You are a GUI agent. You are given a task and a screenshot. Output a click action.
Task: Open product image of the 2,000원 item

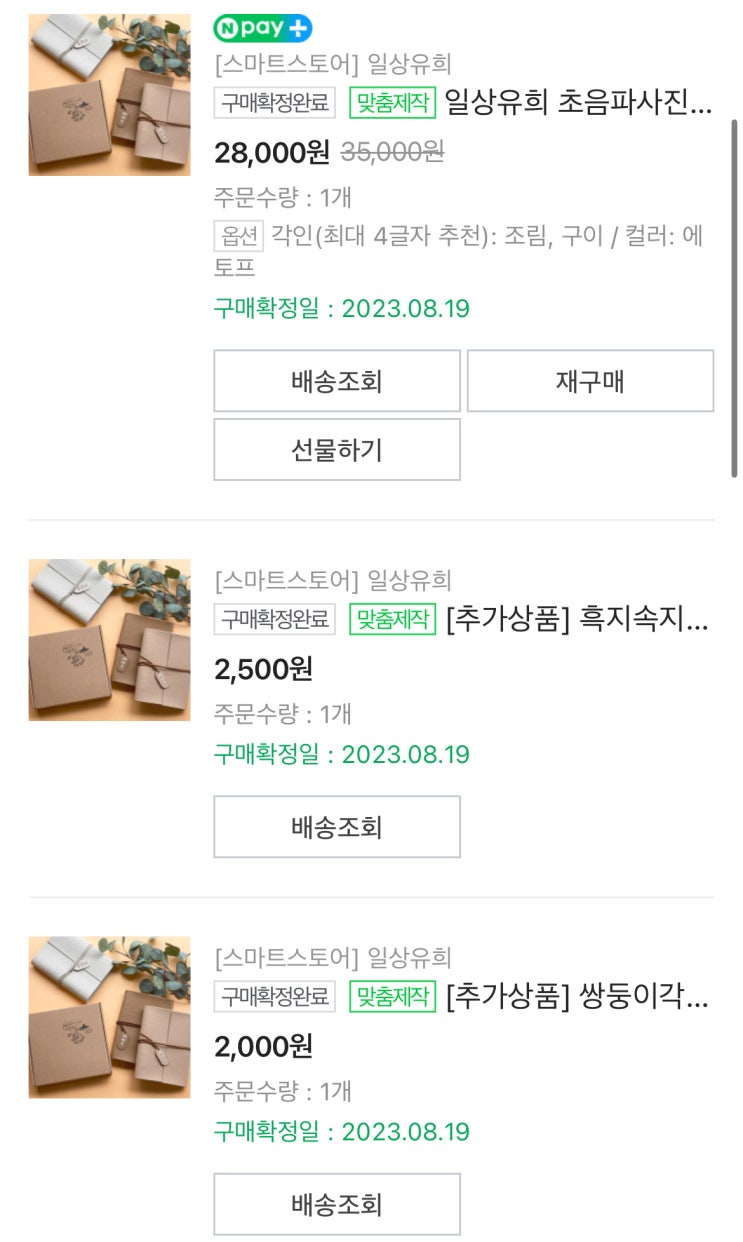click(109, 1017)
